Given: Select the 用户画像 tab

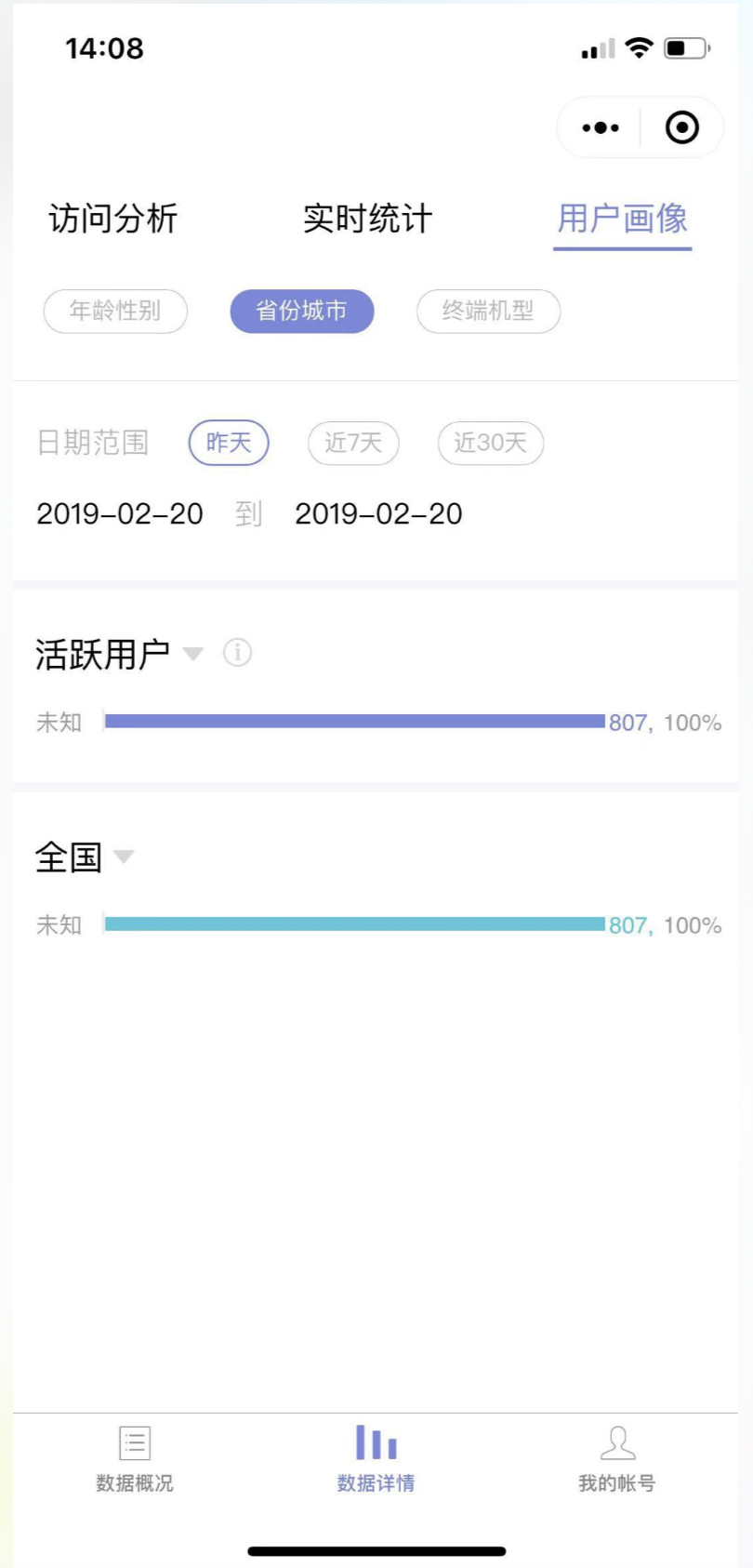Looking at the screenshot, I should pos(623,219).
